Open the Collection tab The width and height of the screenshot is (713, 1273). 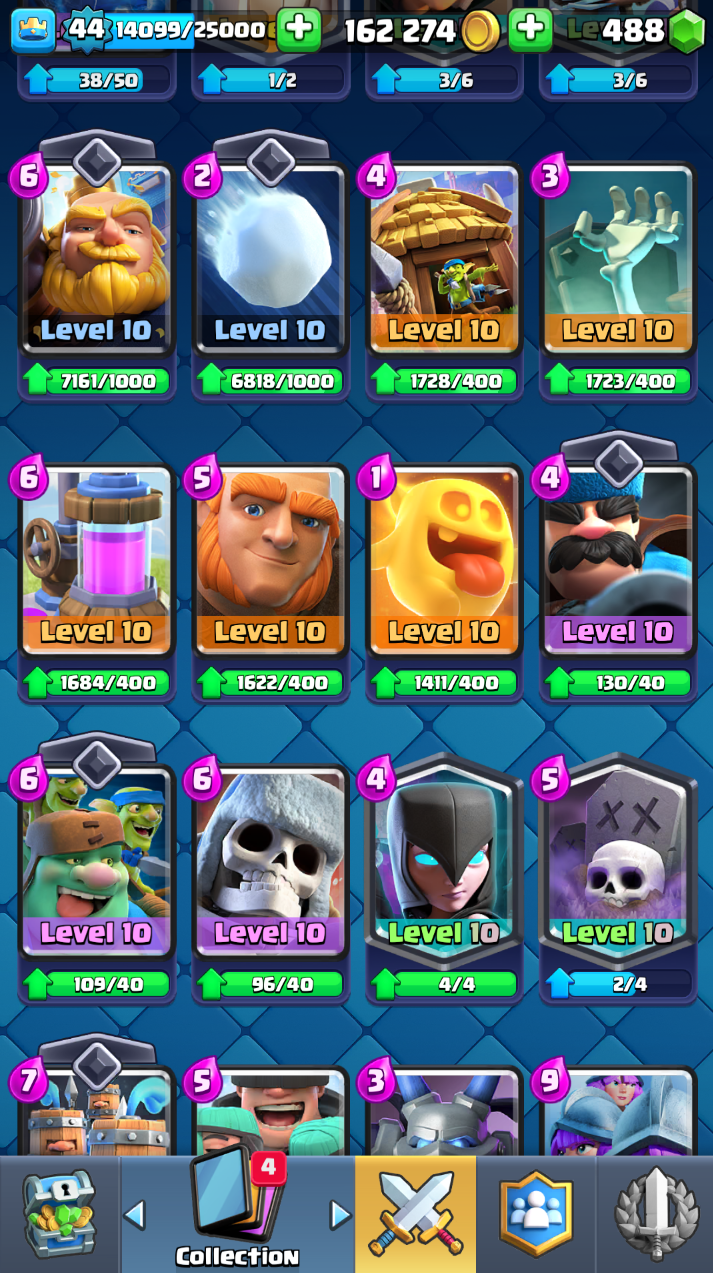click(x=238, y=1214)
